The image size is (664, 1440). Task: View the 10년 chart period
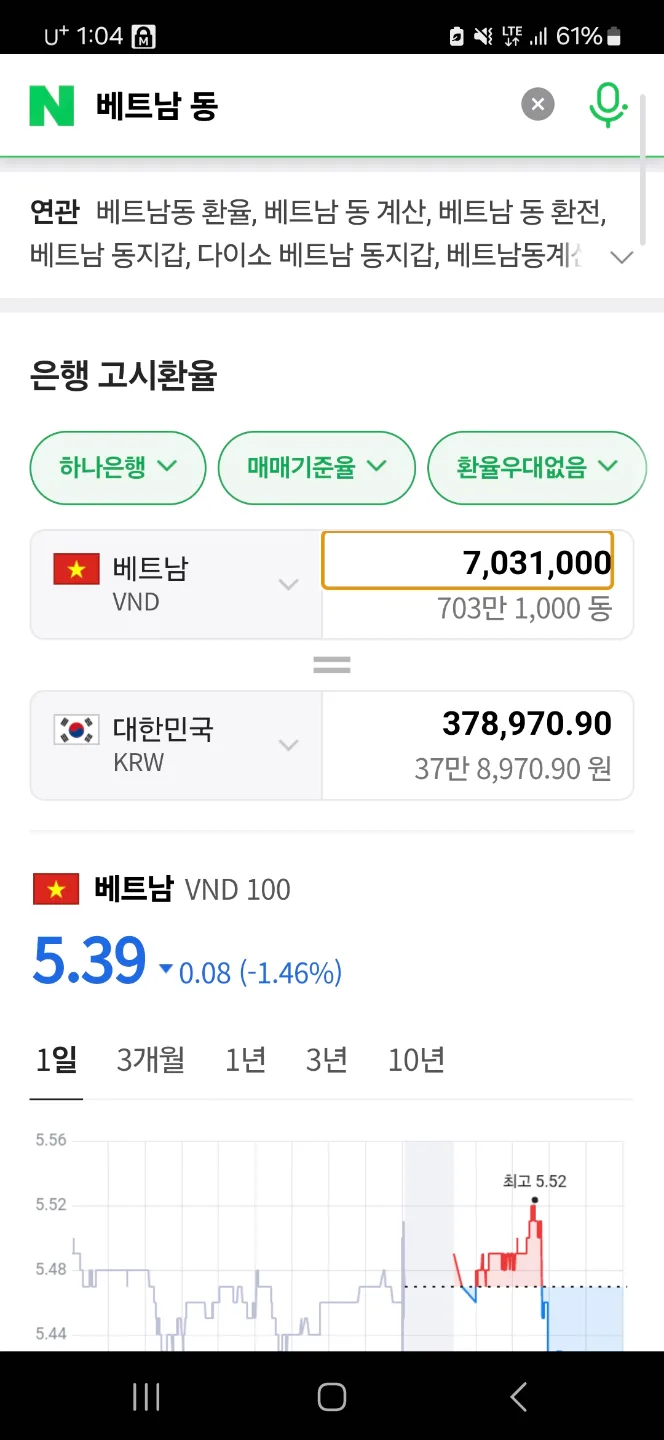coord(416,1060)
